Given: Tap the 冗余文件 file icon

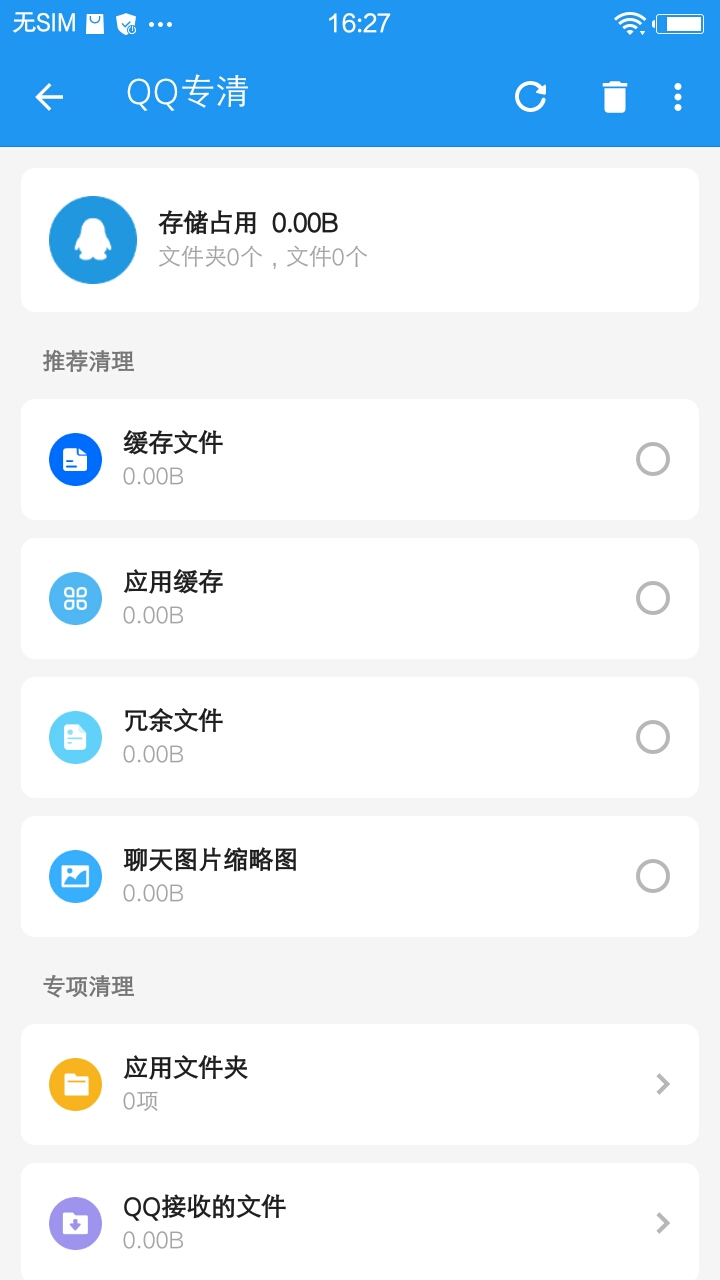Looking at the screenshot, I should (x=74, y=737).
